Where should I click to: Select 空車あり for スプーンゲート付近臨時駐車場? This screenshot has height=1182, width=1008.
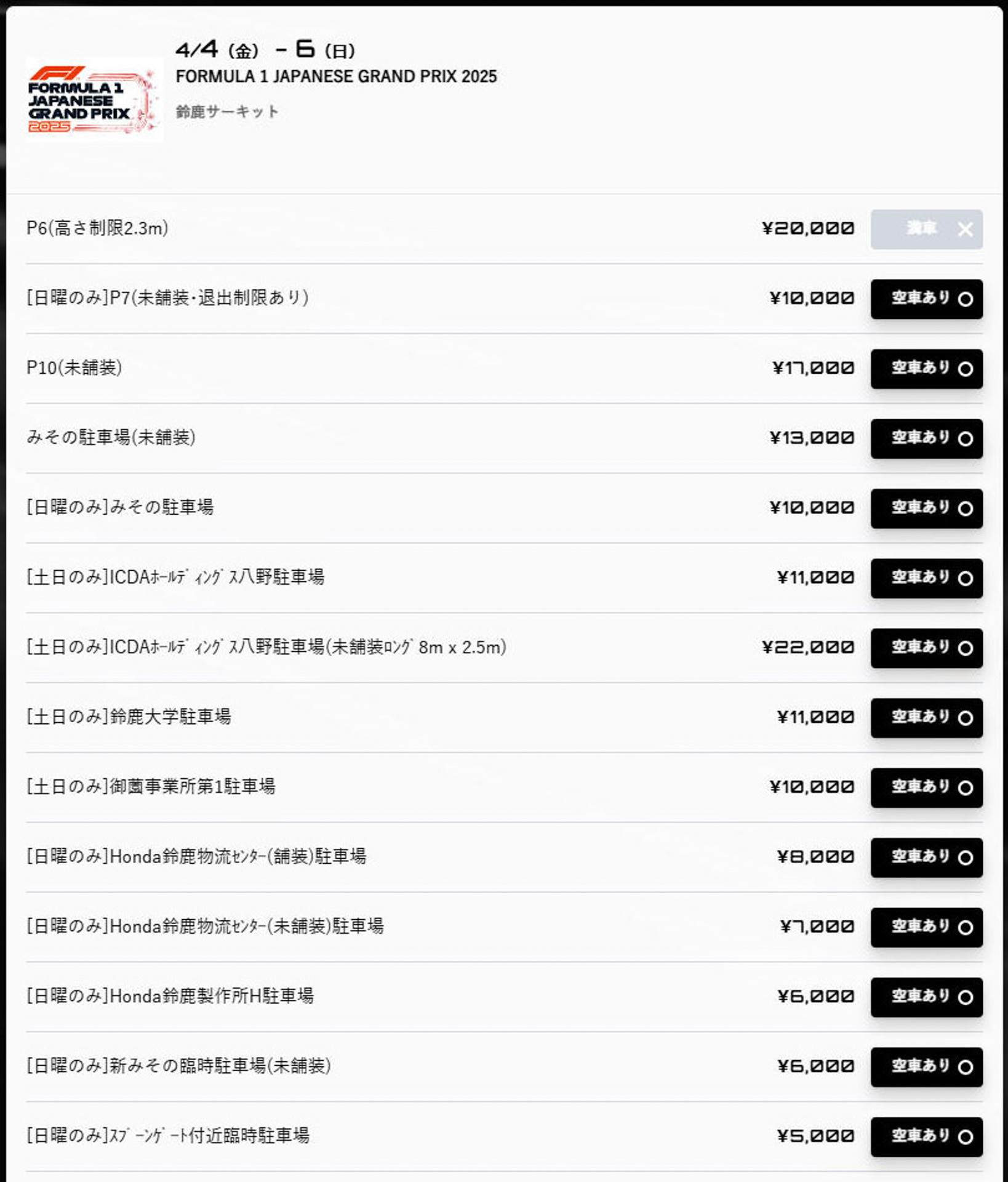[x=926, y=1136]
